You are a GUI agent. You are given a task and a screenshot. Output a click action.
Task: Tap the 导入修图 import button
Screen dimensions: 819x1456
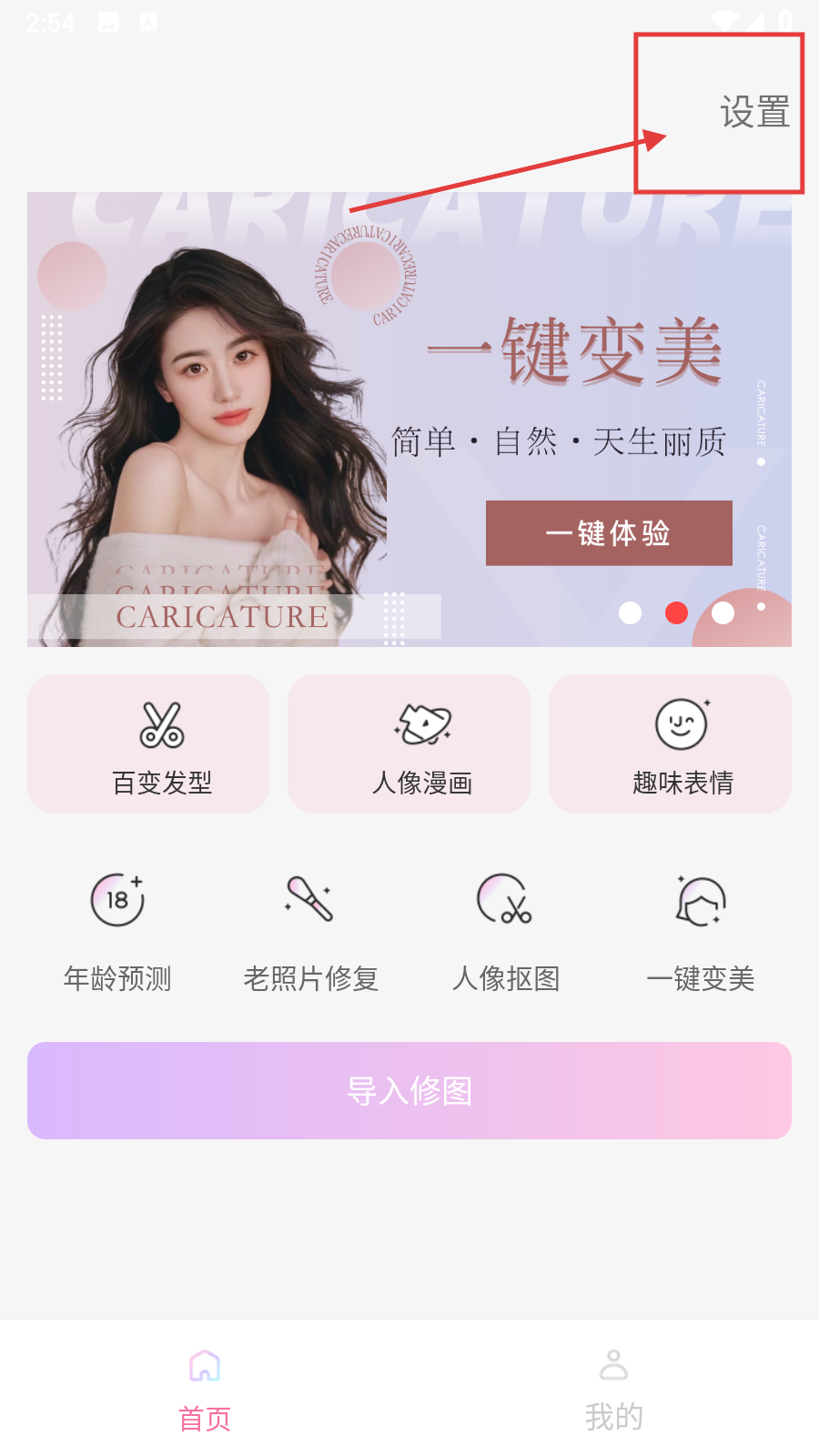(409, 1090)
